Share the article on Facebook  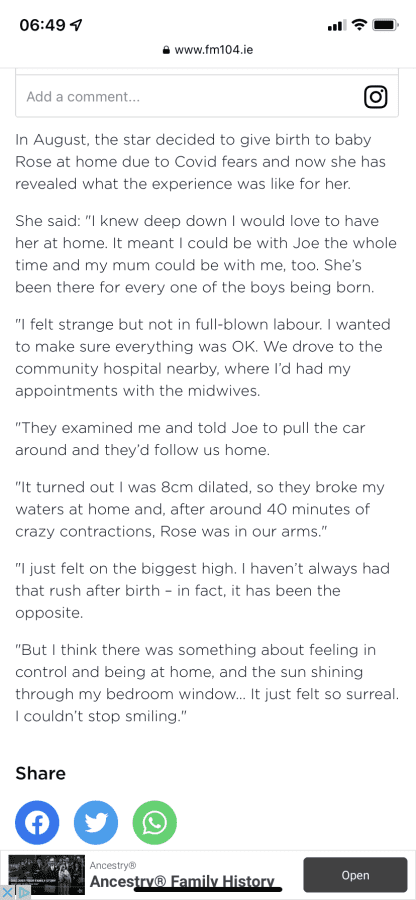(37, 823)
